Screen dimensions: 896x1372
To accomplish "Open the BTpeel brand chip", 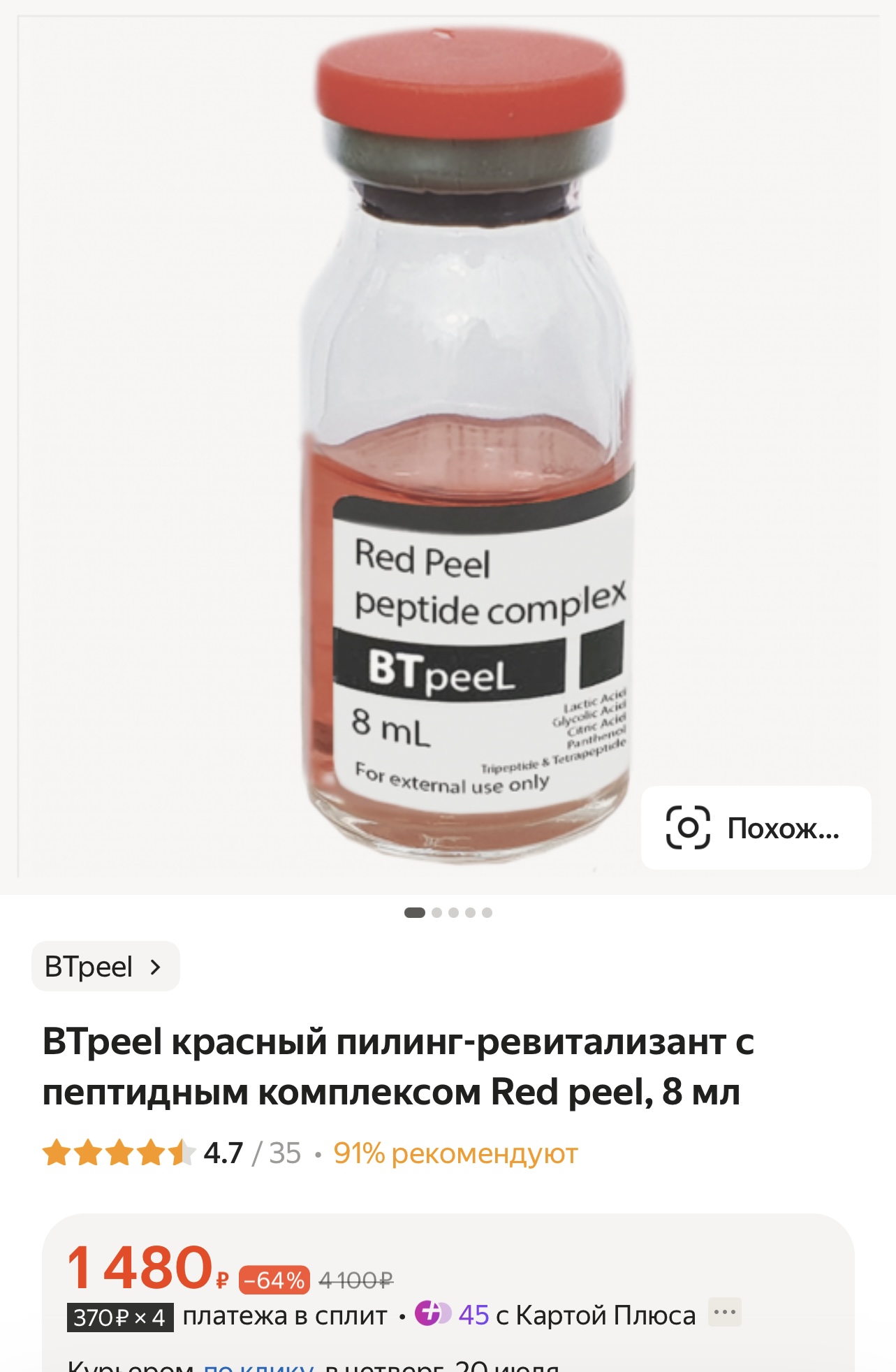I will [x=105, y=967].
